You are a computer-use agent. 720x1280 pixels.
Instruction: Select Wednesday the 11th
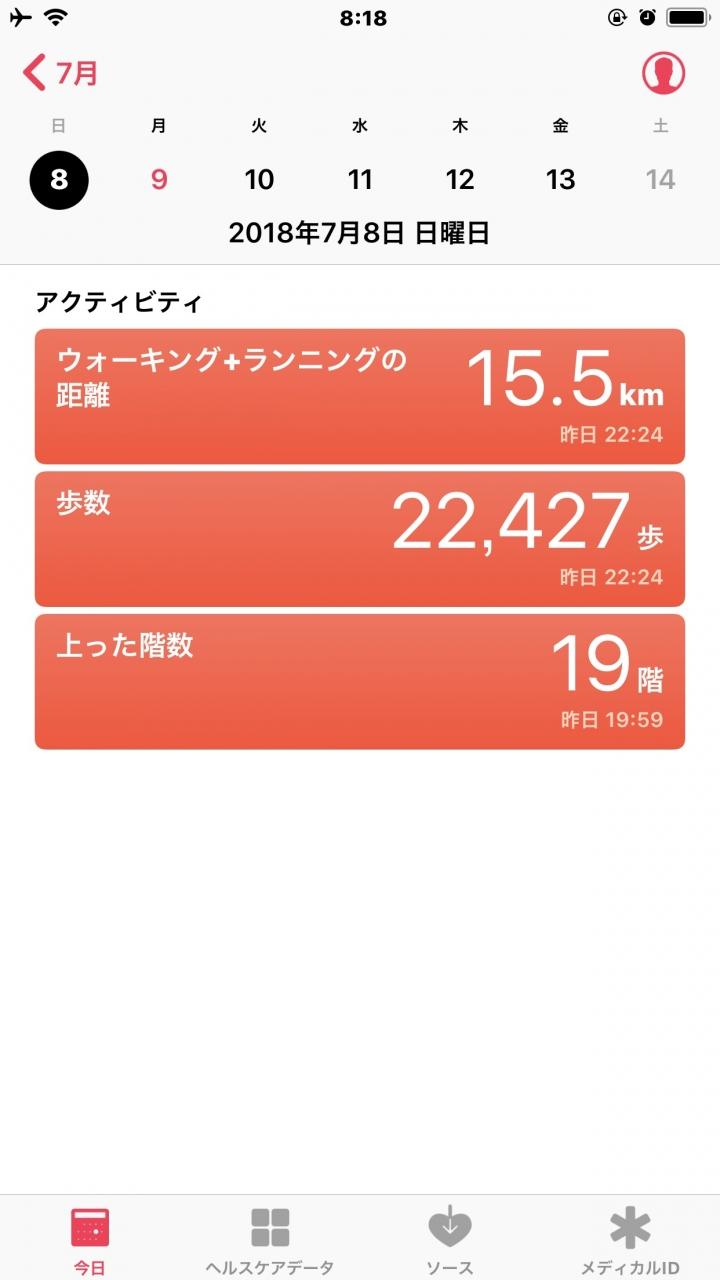click(360, 180)
